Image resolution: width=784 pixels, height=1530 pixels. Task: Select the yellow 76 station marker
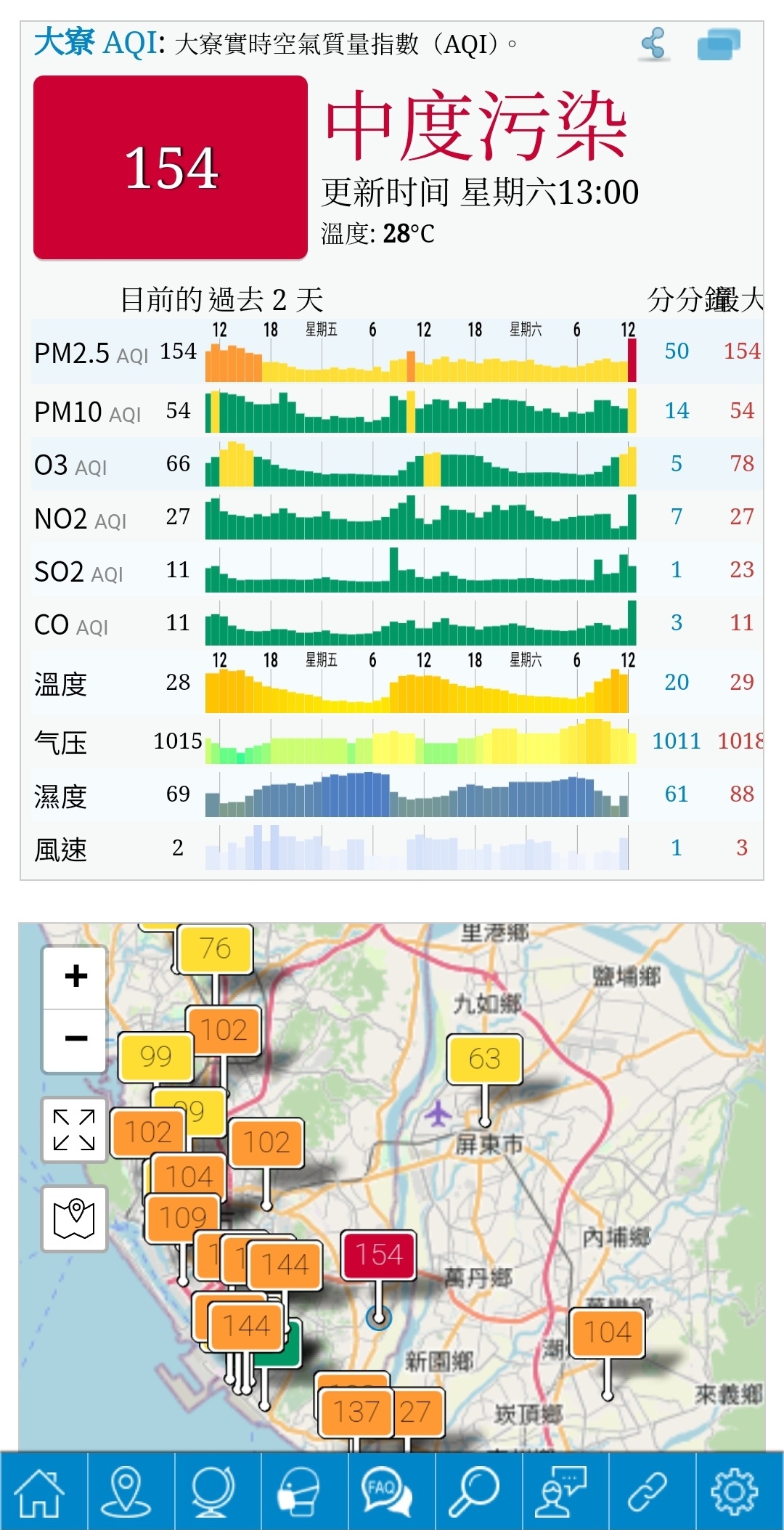215,948
